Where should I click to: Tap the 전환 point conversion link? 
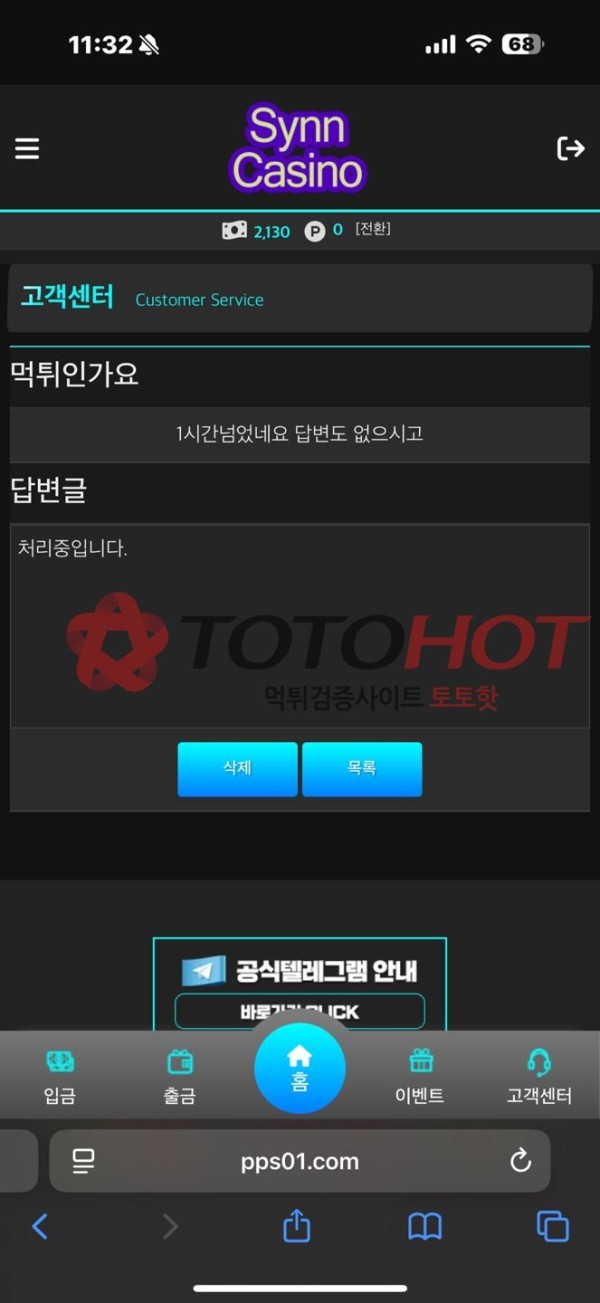372,230
